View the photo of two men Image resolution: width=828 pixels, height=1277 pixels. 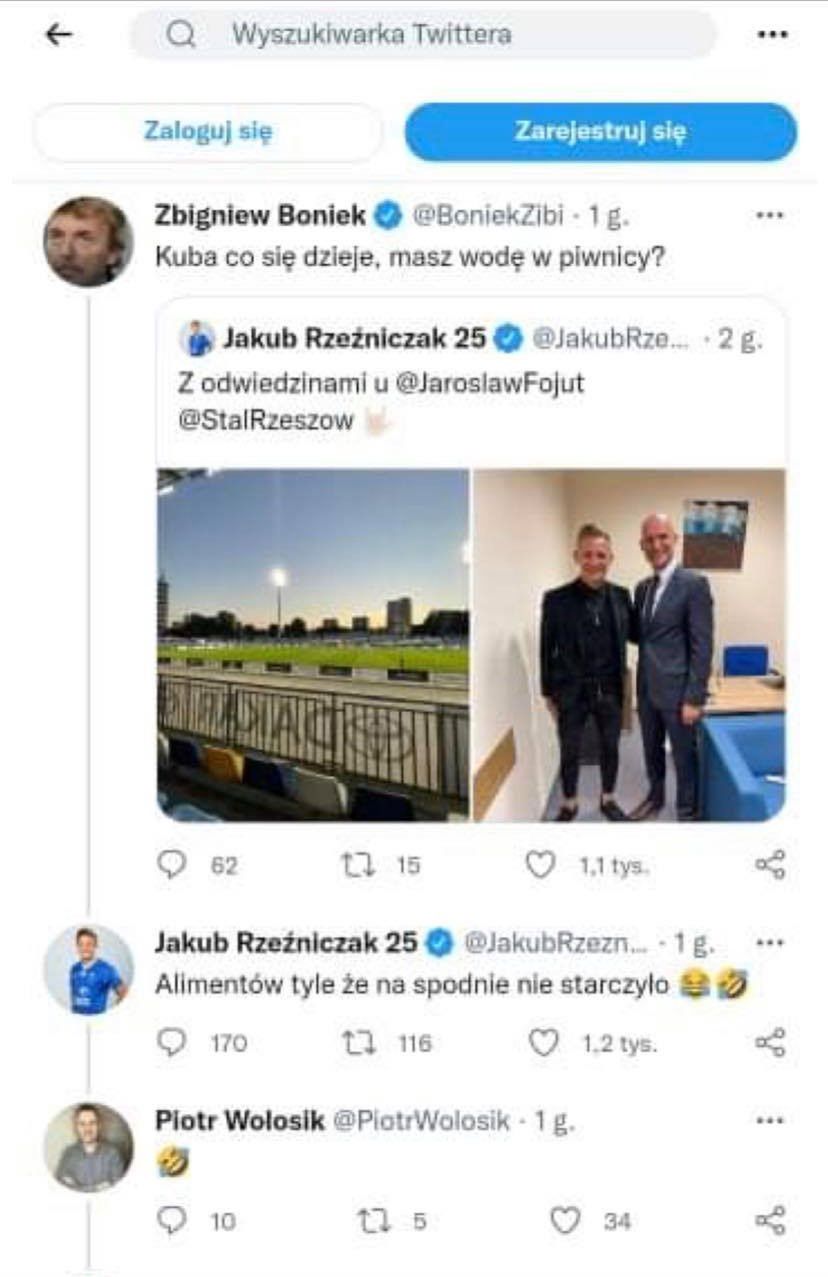tap(629, 644)
